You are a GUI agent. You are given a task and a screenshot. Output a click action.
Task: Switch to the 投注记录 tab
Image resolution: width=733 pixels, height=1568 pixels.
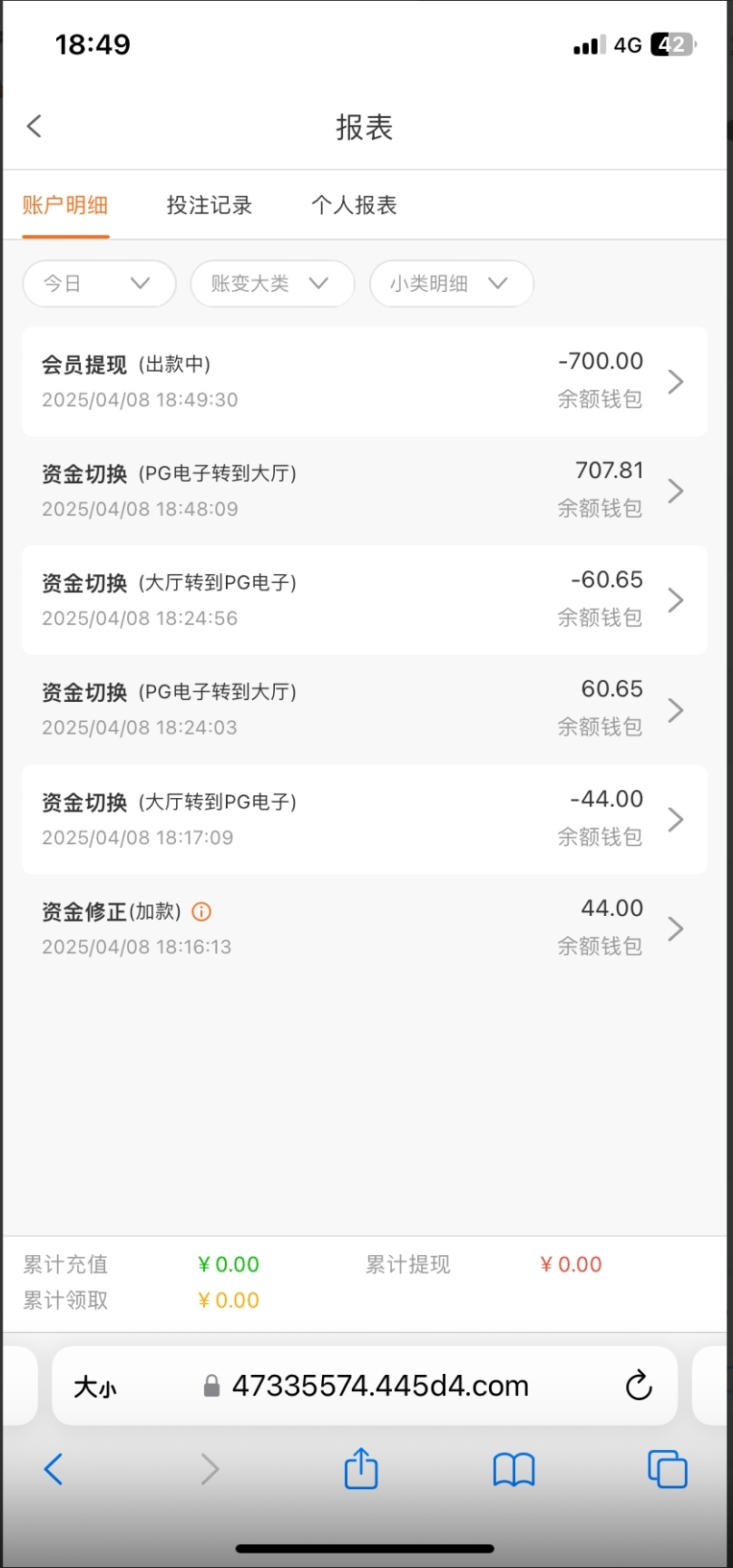[x=209, y=206]
